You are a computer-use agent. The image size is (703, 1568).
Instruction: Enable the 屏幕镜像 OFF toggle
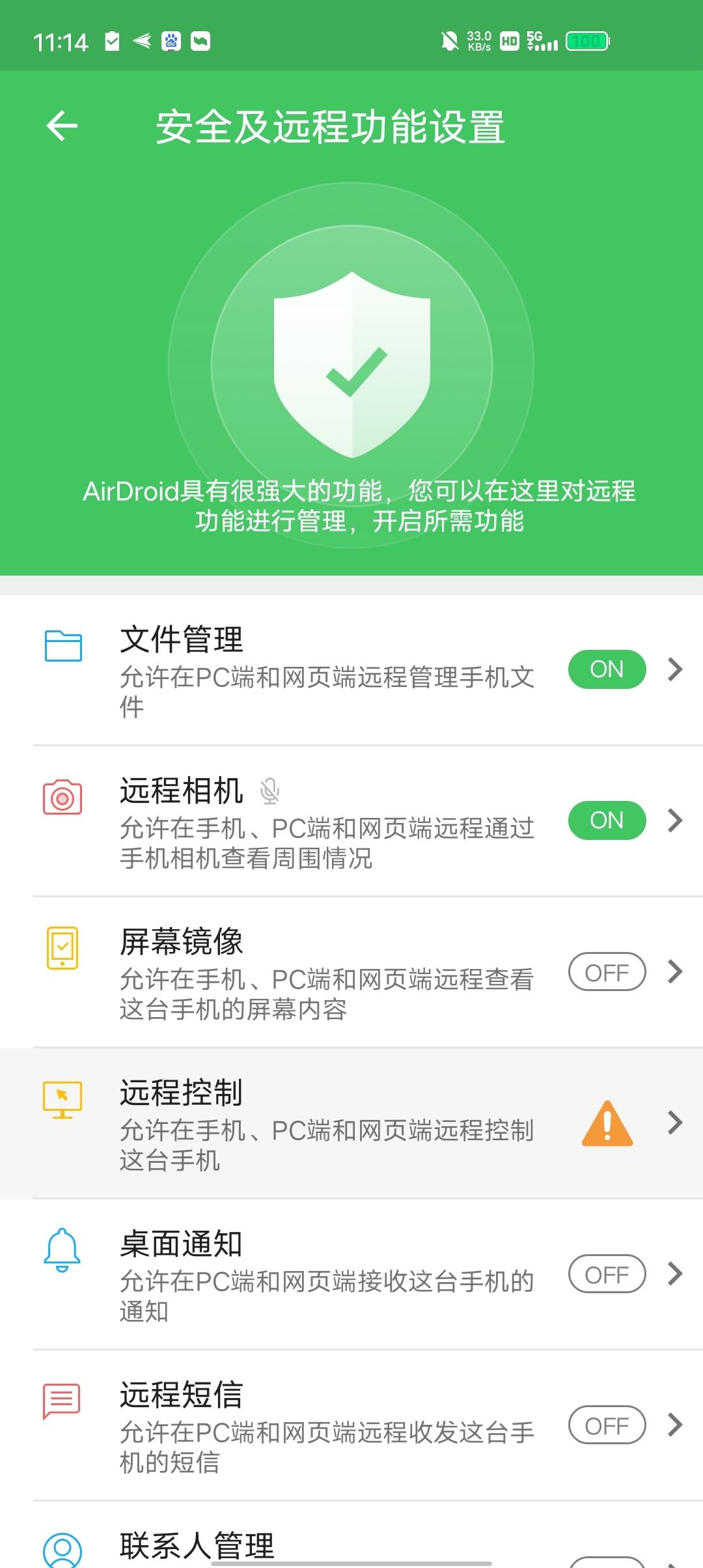click(605, 972)
